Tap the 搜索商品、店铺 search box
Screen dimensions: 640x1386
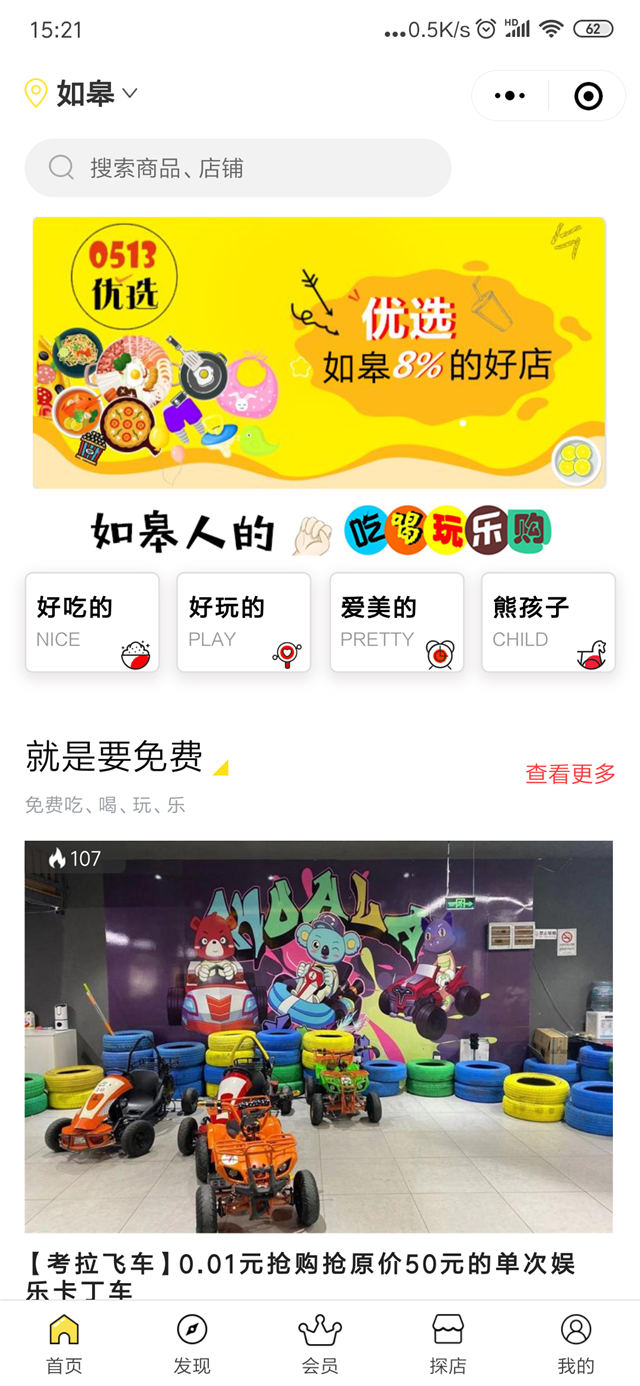238,168
